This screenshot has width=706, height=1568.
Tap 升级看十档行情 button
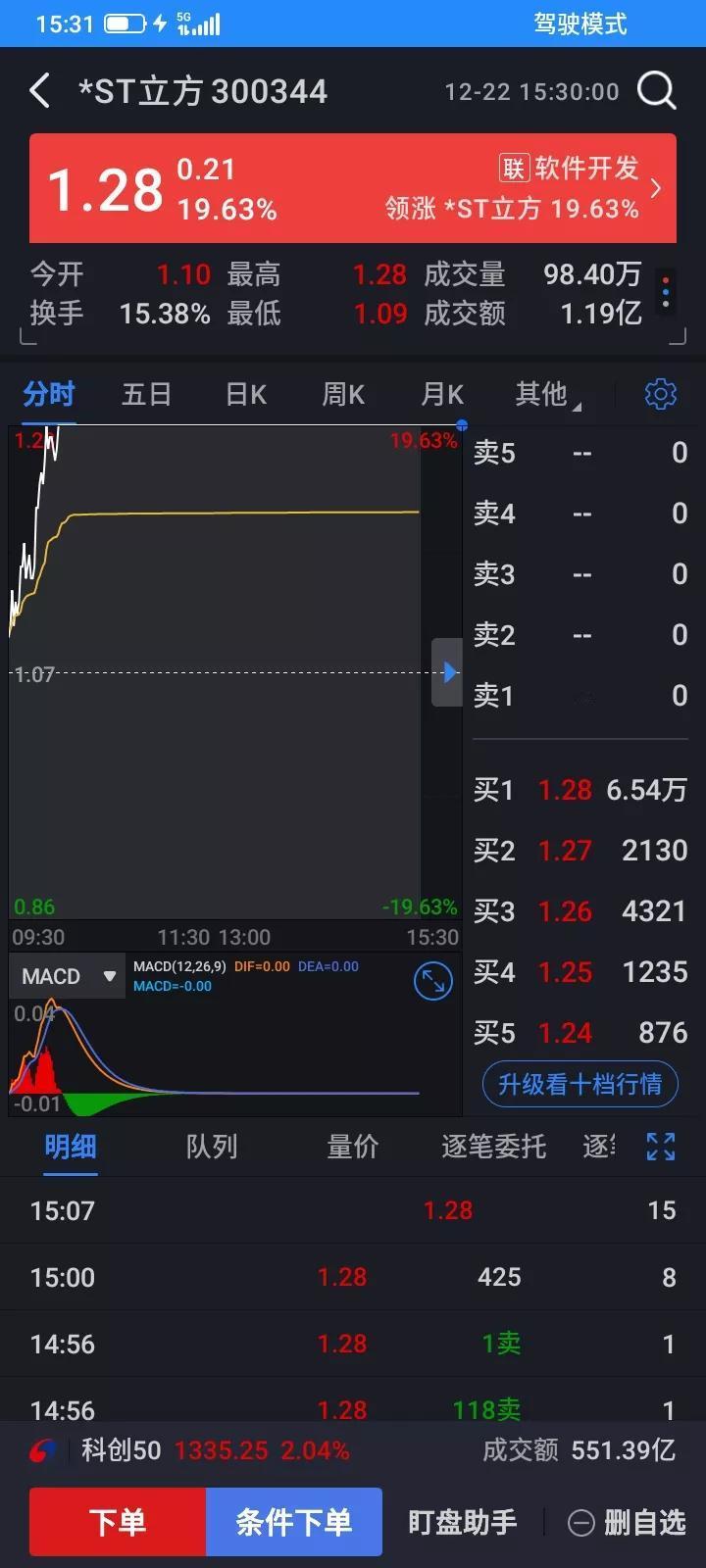(x=580, y=1084)
